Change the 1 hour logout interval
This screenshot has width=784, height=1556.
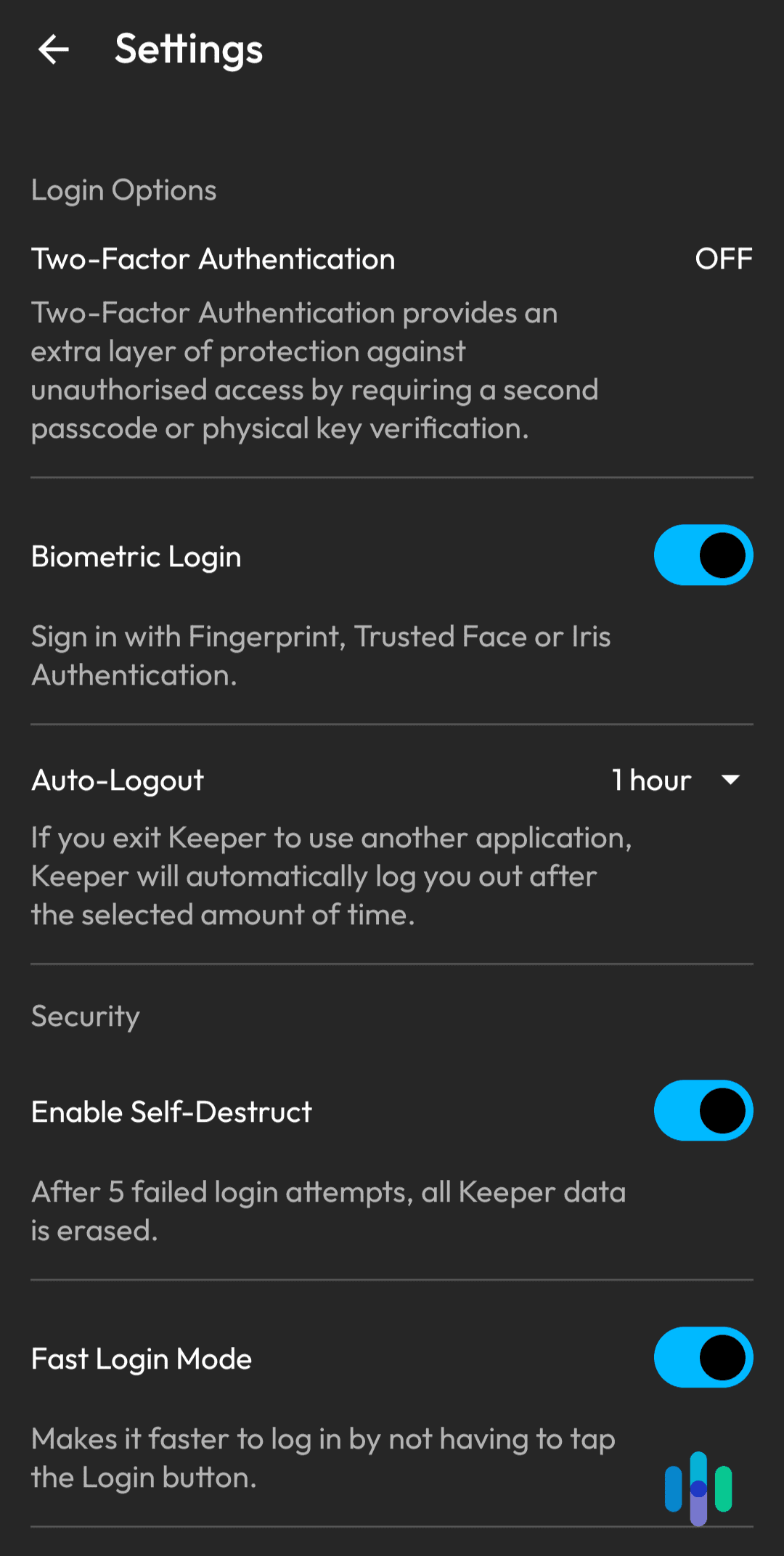coord(650,781)
